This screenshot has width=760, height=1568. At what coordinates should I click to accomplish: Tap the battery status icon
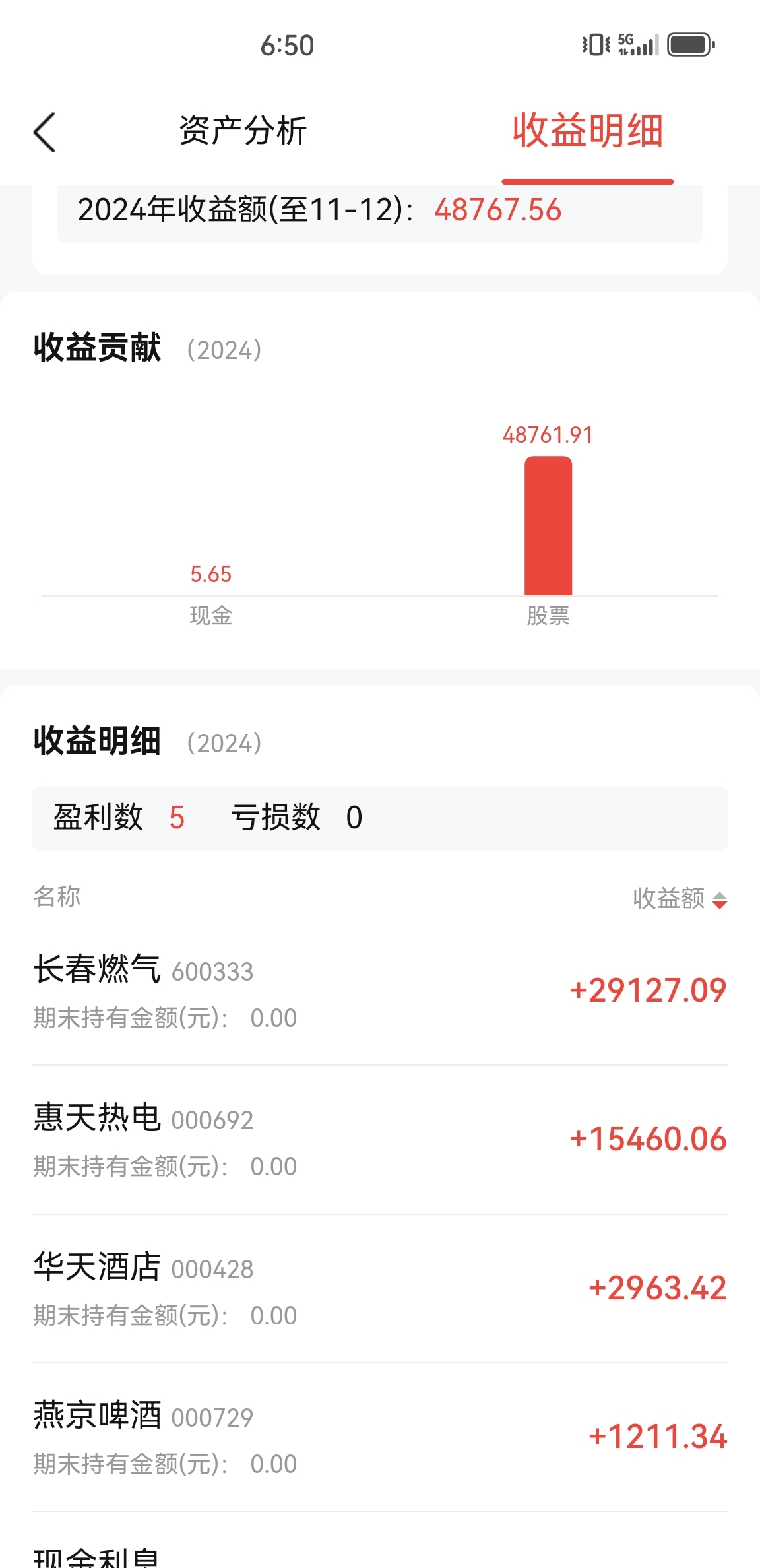pyautogui.click(x=689, y=45)
